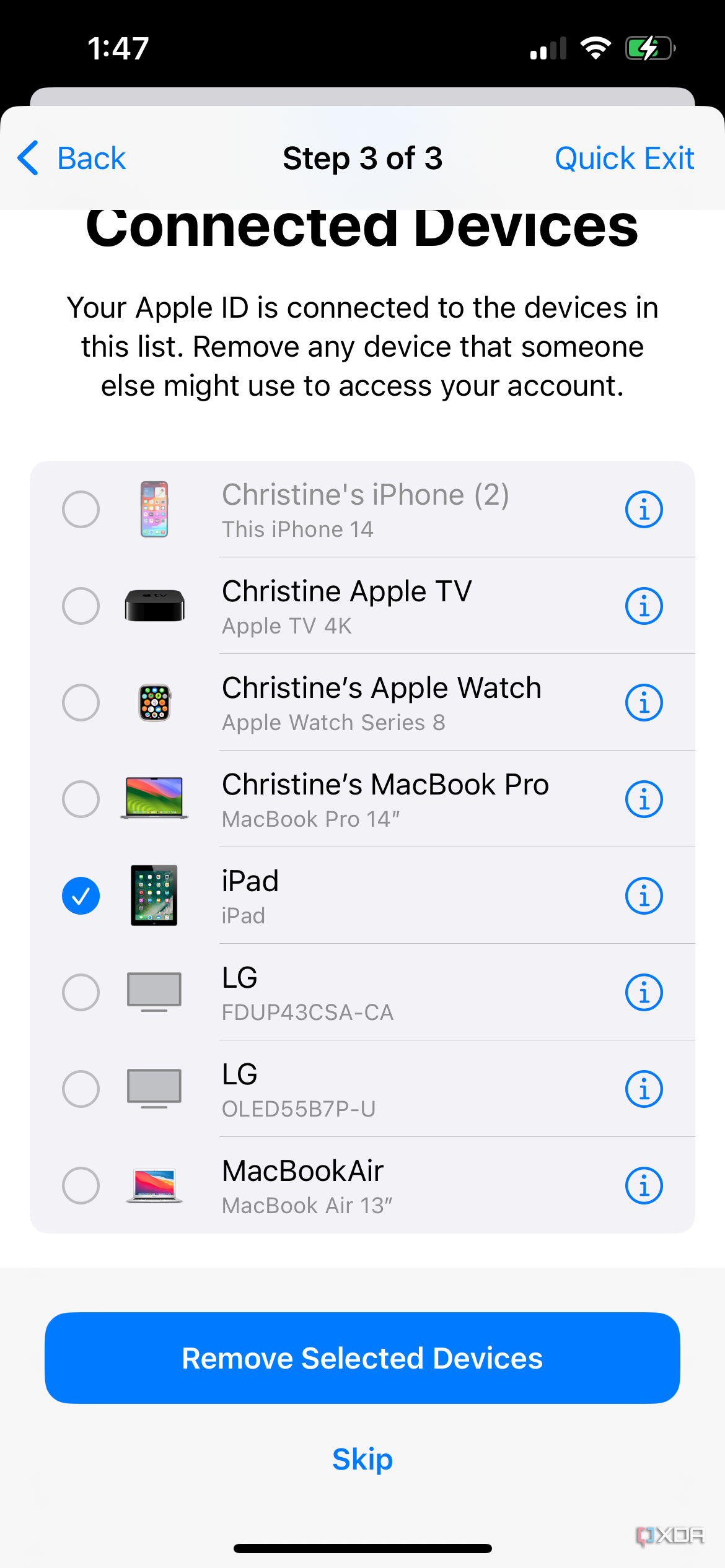The width and height of the screenshot is (725, 1568).
Task: Tap Remove Selected Devices
Action: coord(362,1357)
